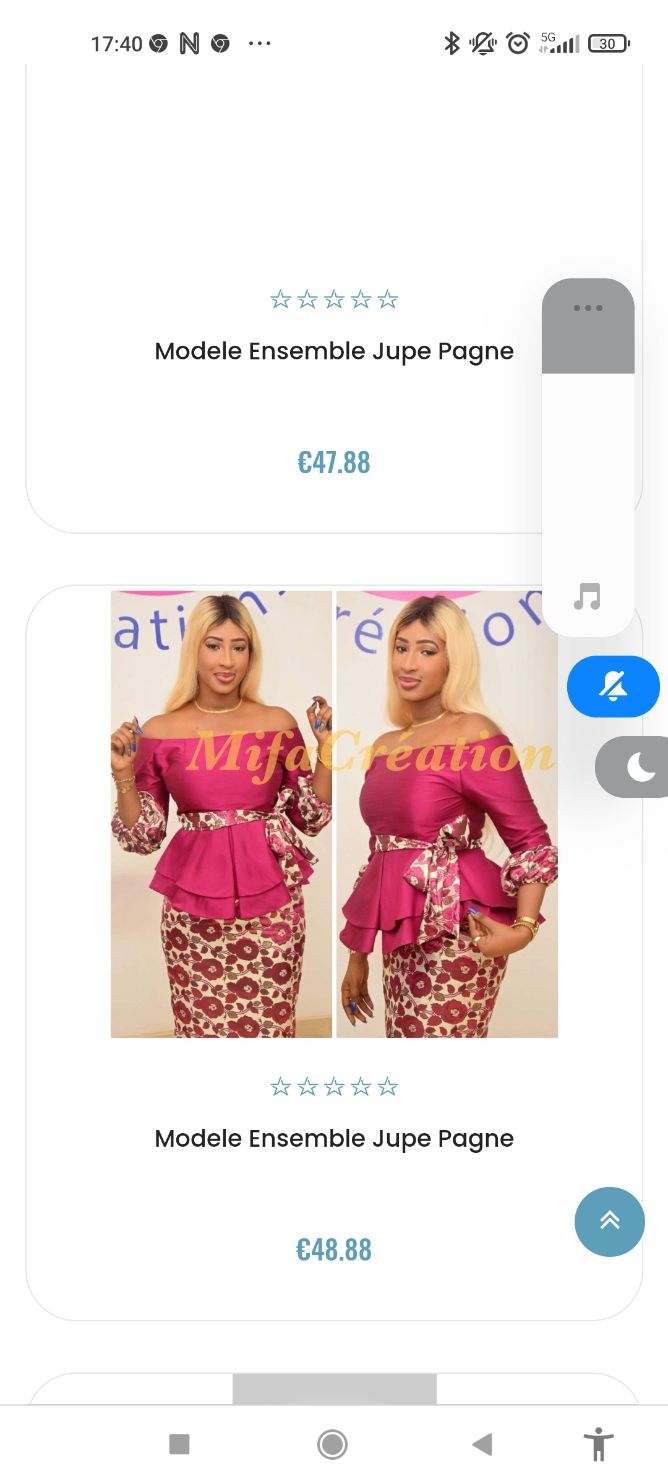Screen dimensions: 668x1484
Task: Open the accessibility shortcut in navigation bar
Action: click(598, 1444)
